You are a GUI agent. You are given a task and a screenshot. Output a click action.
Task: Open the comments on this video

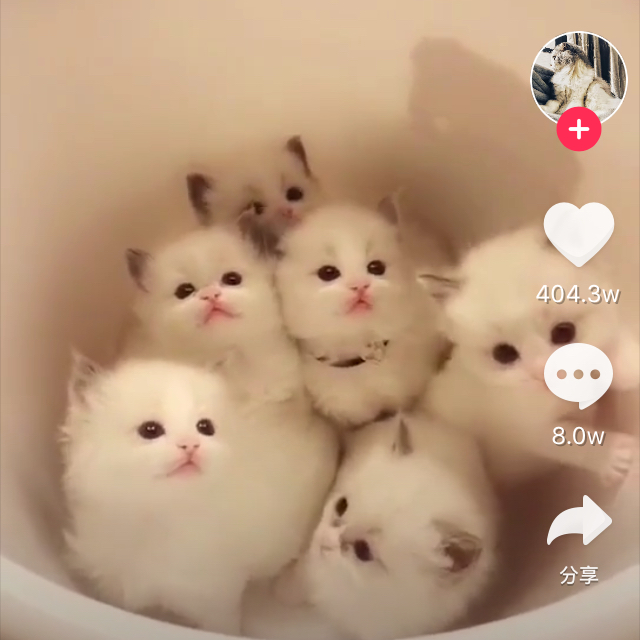tap(578, 377)
